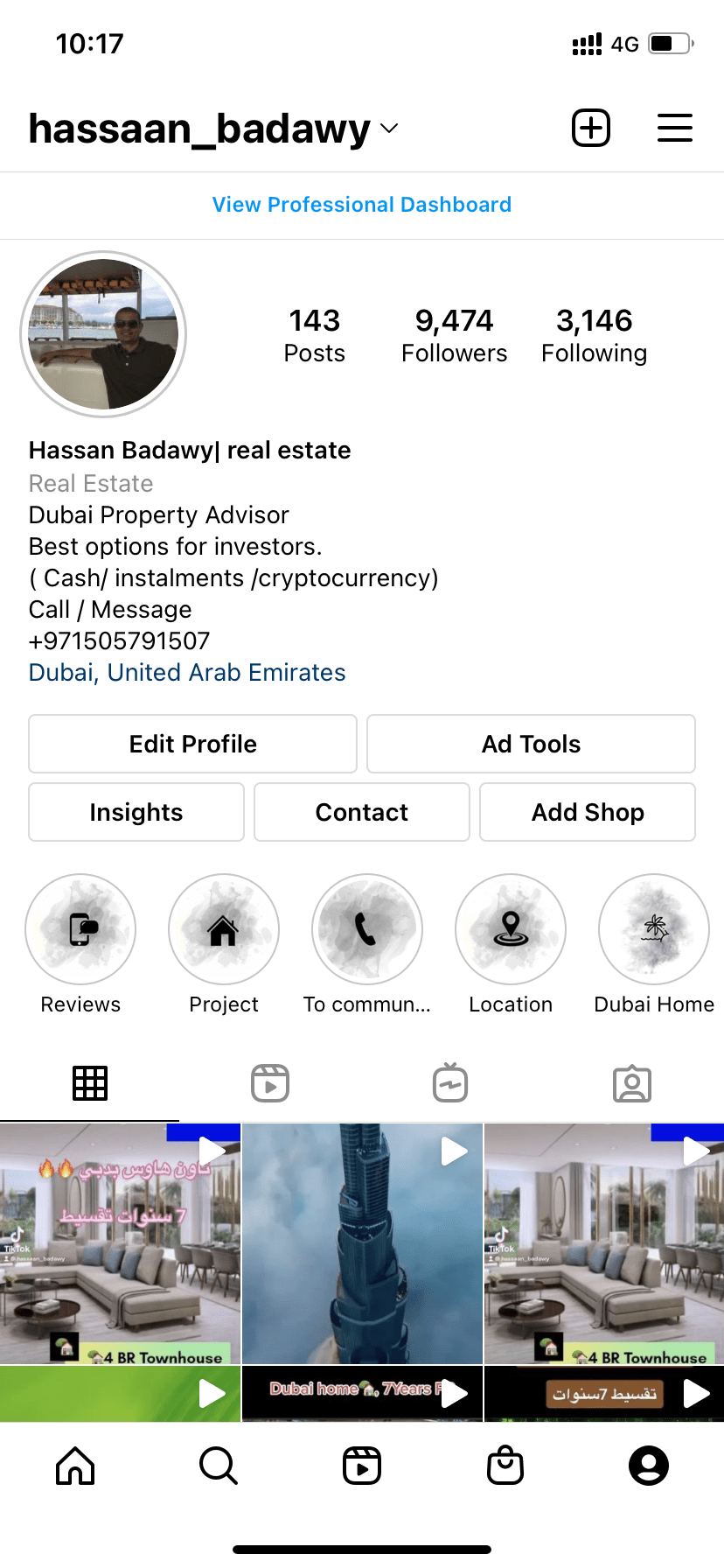Open the Reviews story highlight
The width and height of the screenshot is (724, 1568).
(80, 929)
